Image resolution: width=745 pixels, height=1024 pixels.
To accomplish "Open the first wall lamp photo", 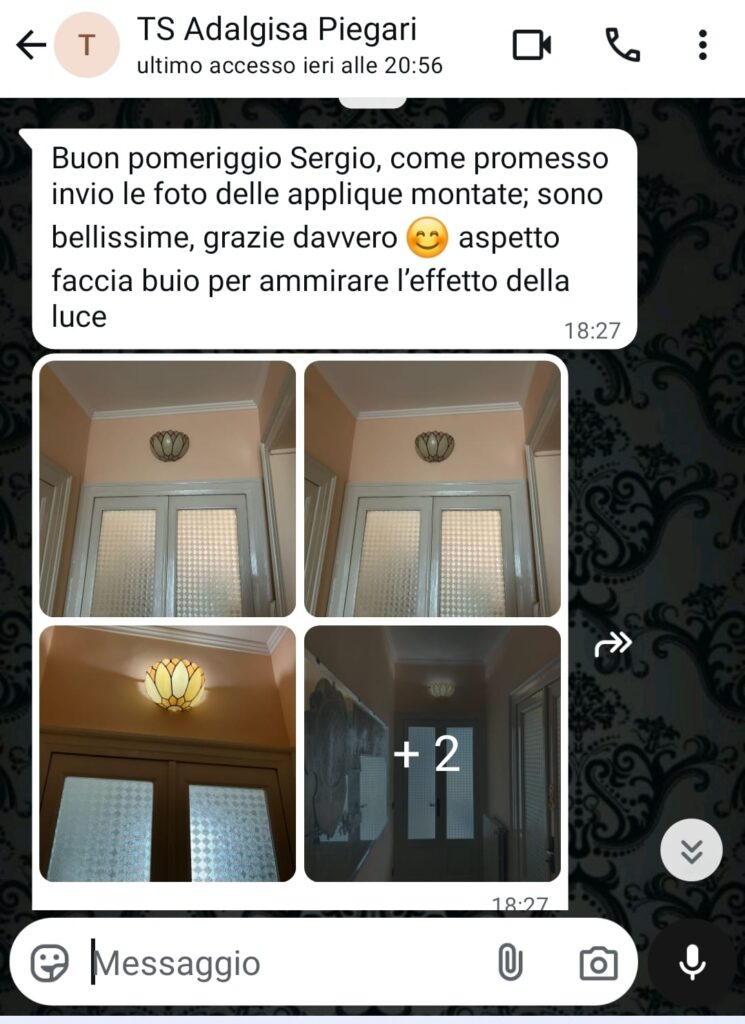I will tap(168, 488).
